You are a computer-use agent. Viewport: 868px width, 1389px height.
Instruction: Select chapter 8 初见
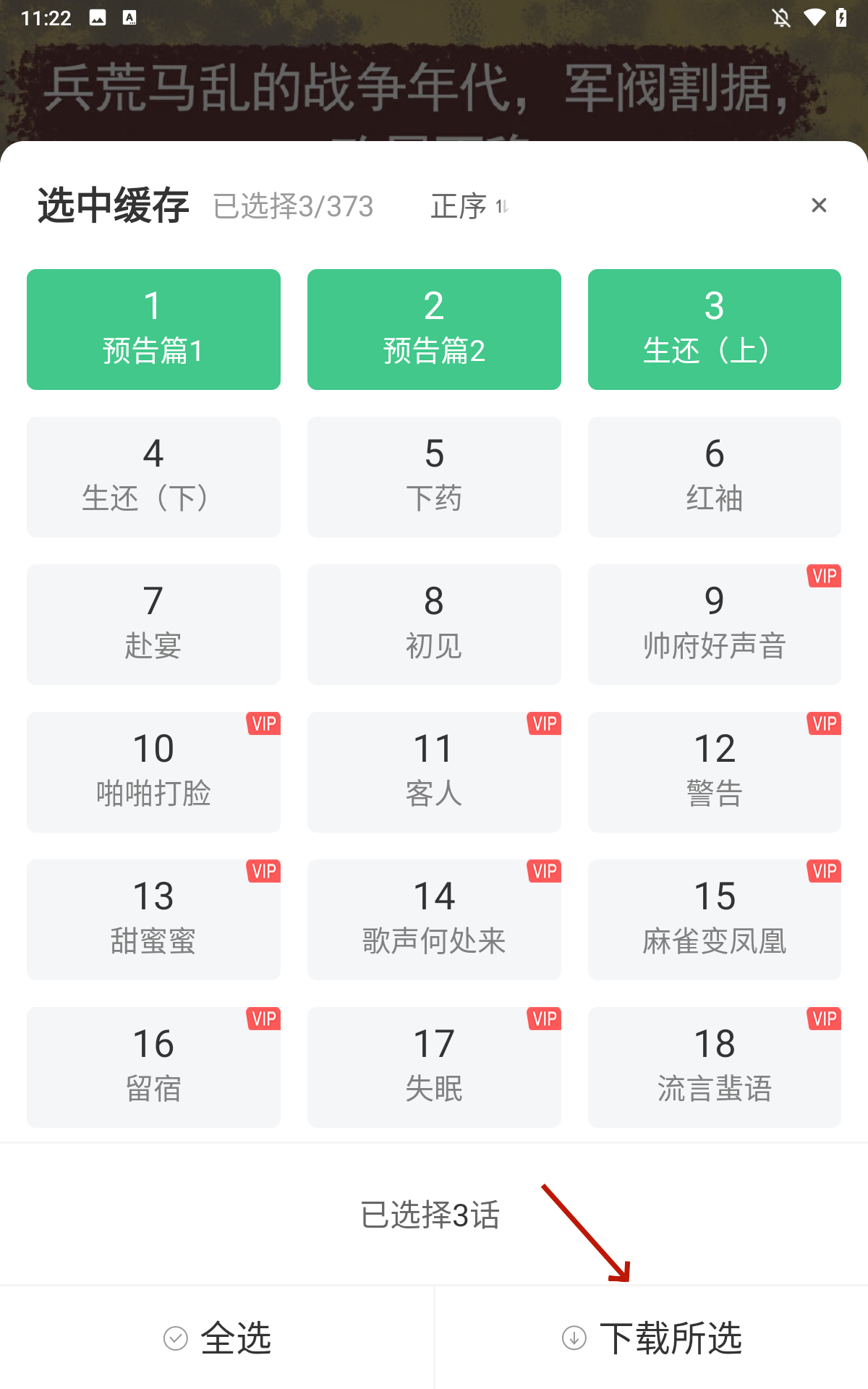tap(433, 624)
